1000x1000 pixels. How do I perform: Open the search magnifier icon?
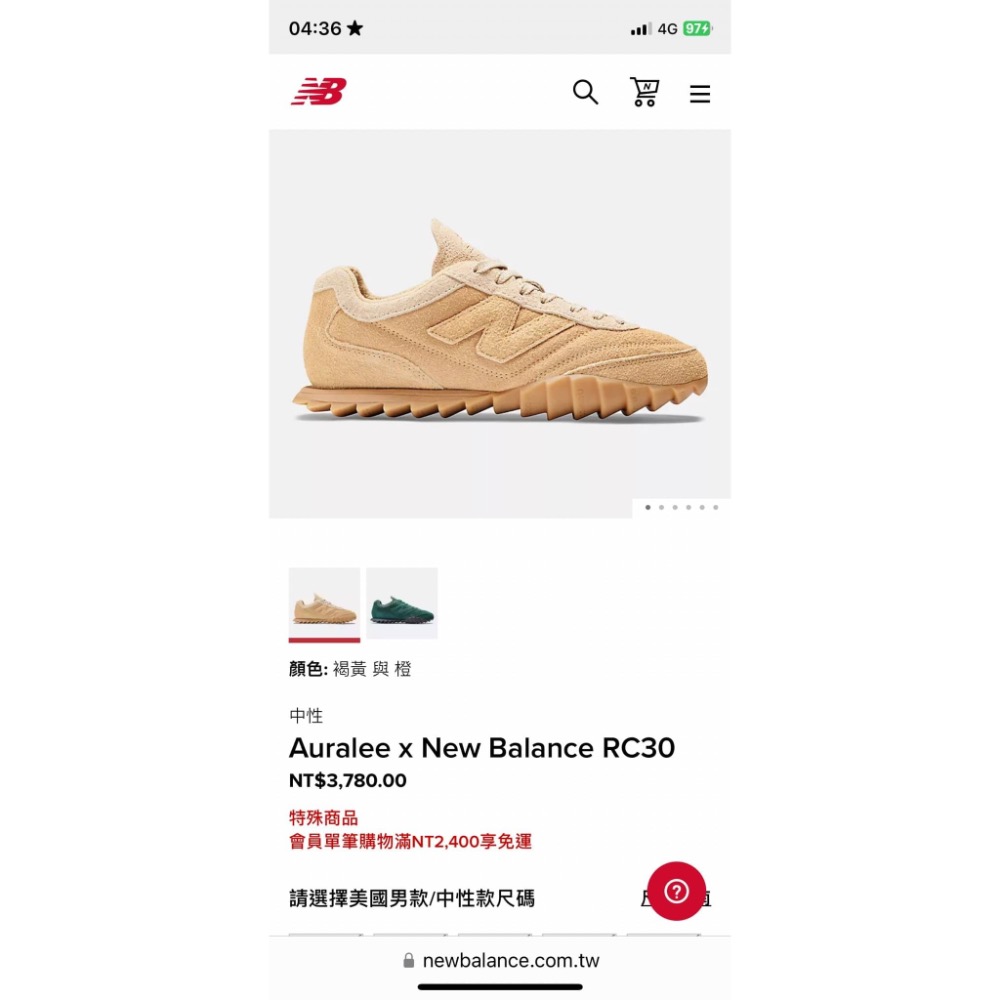[x=585, y=92]
